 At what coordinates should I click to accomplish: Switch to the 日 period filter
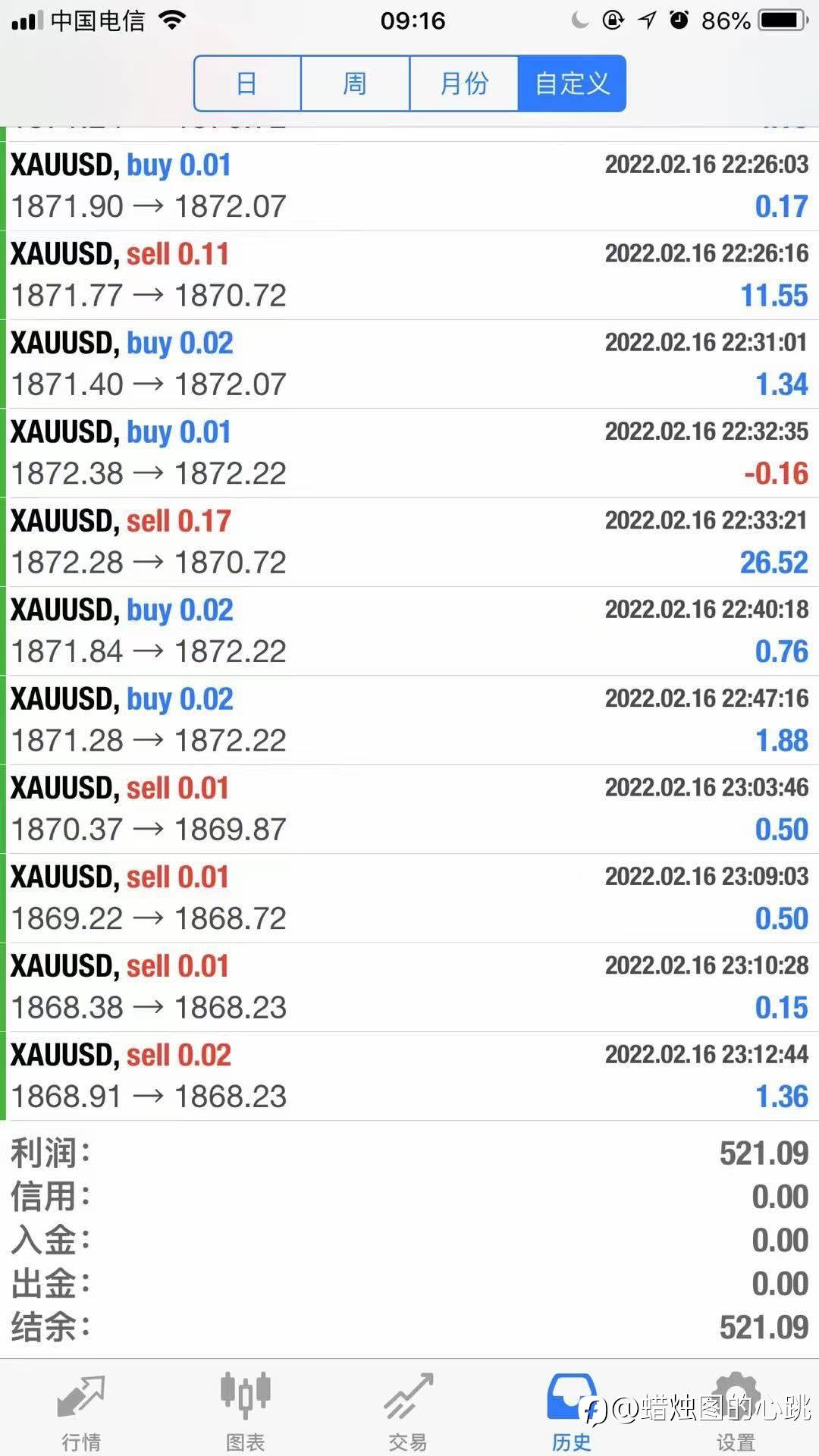pos(247,83)
